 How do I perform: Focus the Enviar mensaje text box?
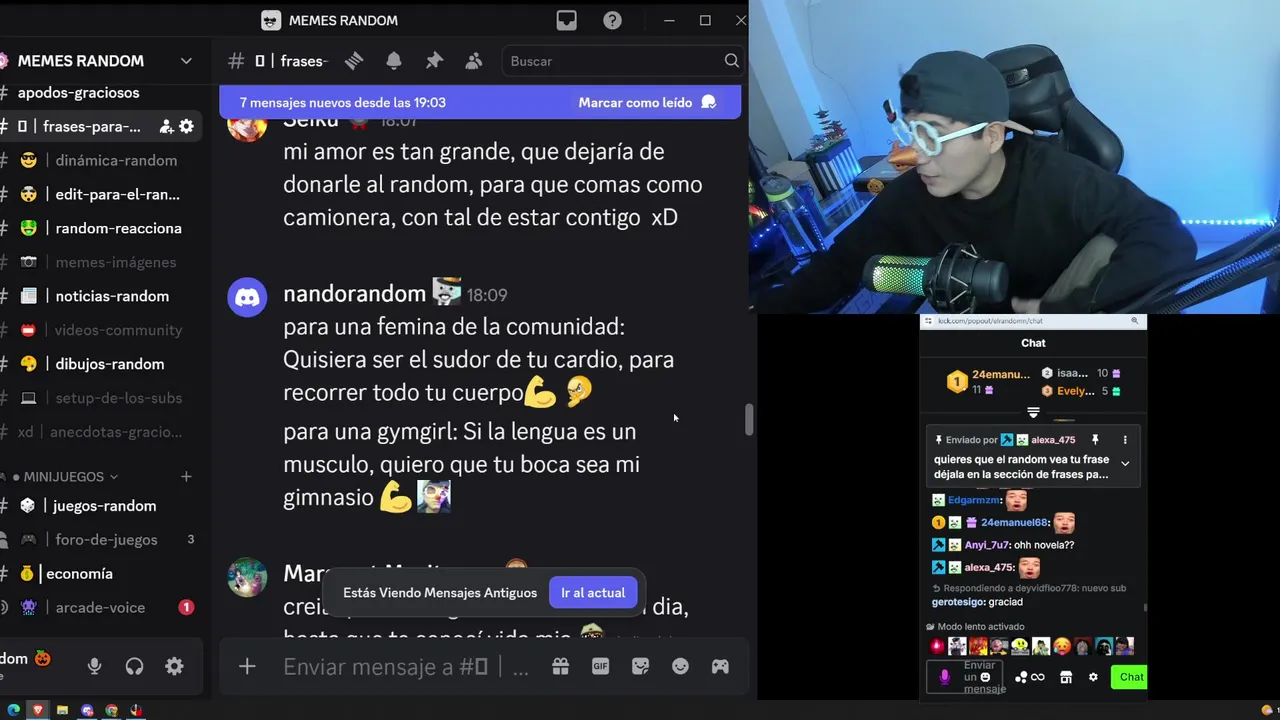click(390, 667)
